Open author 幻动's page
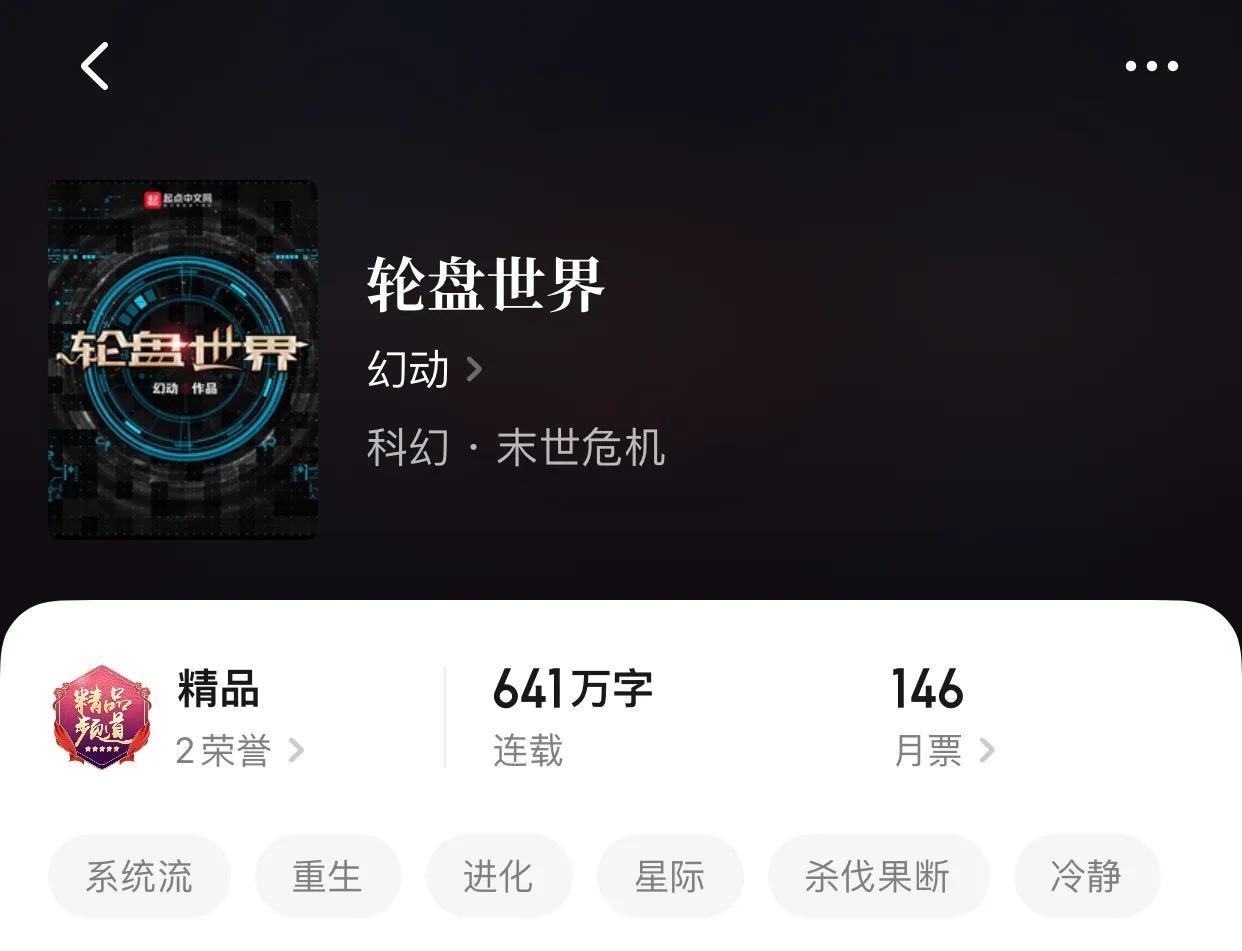This screenshot has height=951, width=1242. [424, 370]
